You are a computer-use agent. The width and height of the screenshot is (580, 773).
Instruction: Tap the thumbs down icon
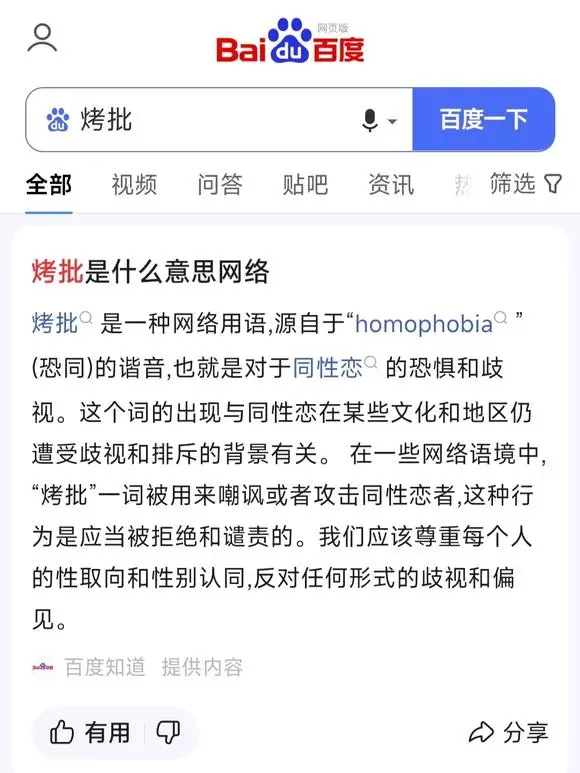tap(168, 732)
